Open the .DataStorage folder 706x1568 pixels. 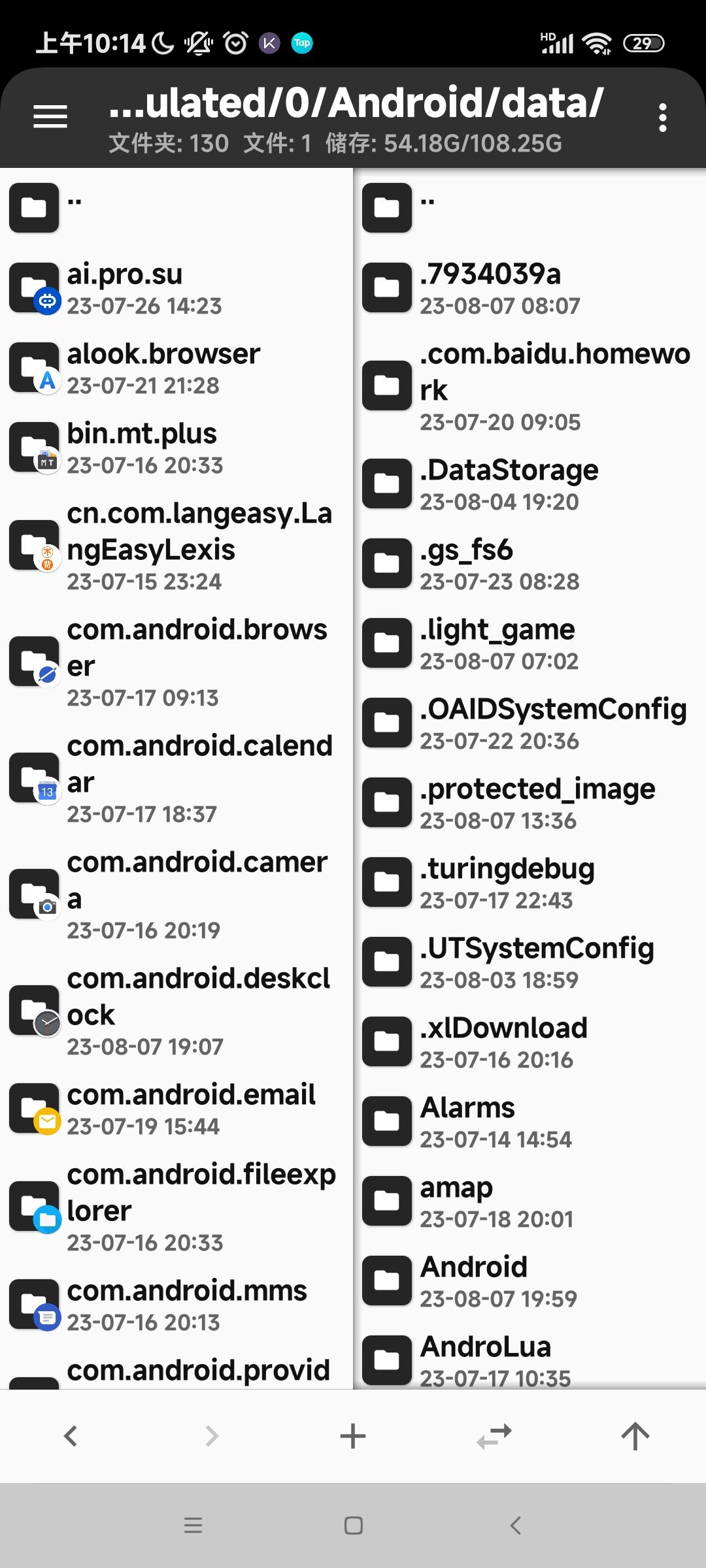pyautogui.click(x=529, y=484)
